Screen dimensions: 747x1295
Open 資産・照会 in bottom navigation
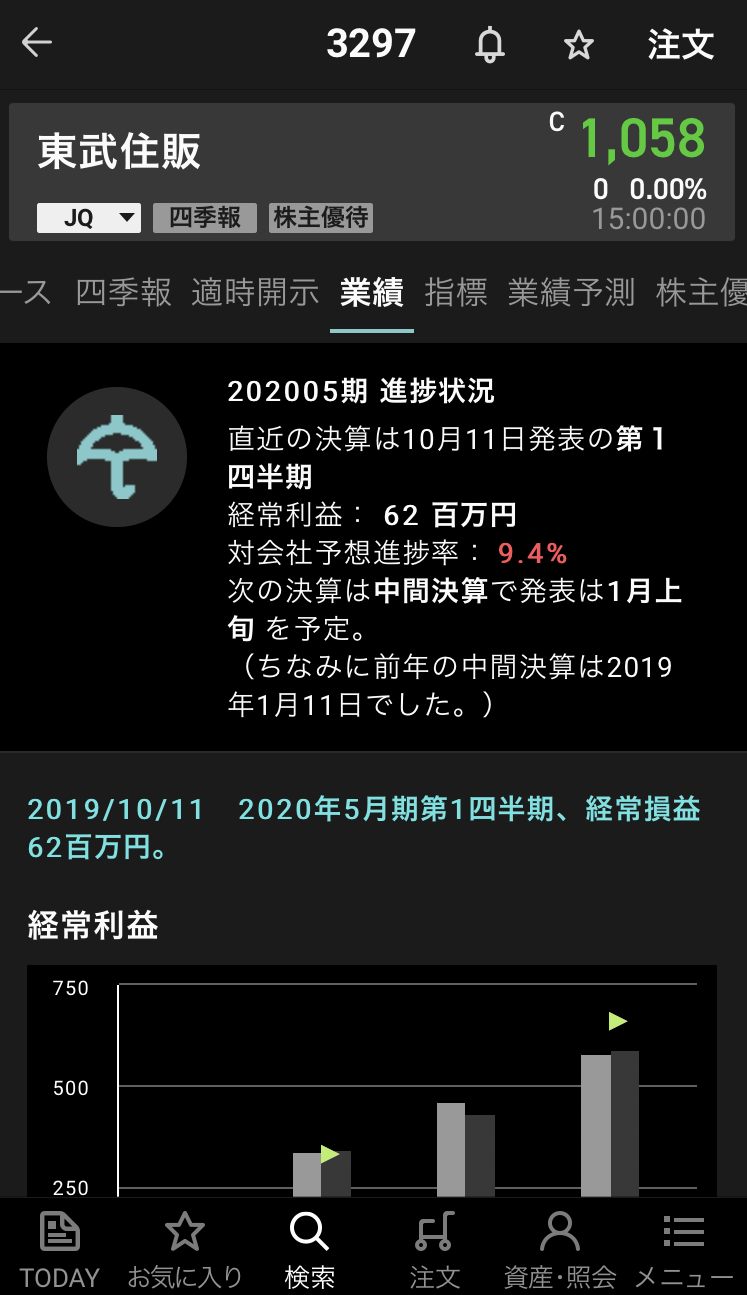pos(559,1248)
